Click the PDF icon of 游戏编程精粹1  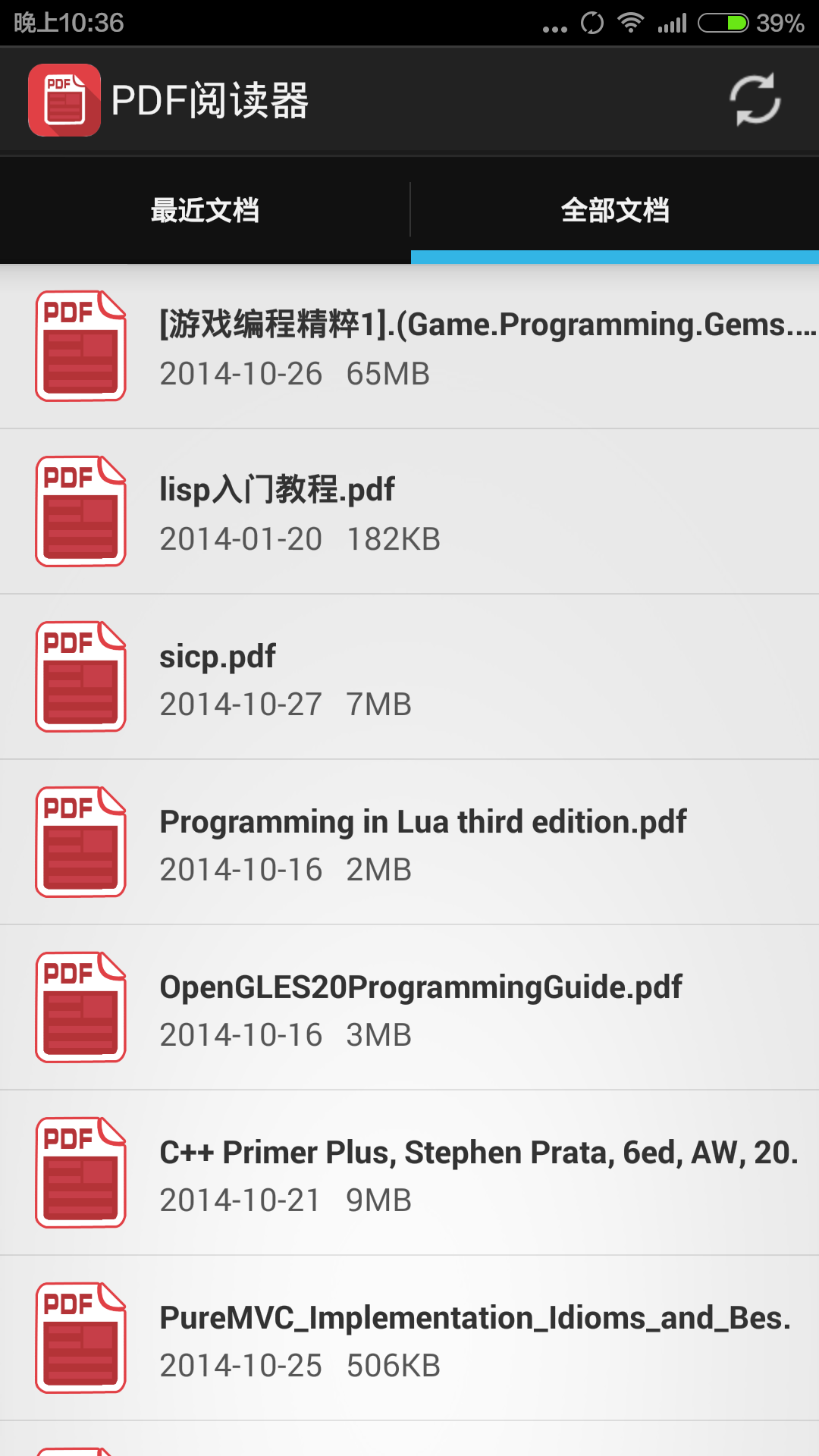[x=80, y=345]
